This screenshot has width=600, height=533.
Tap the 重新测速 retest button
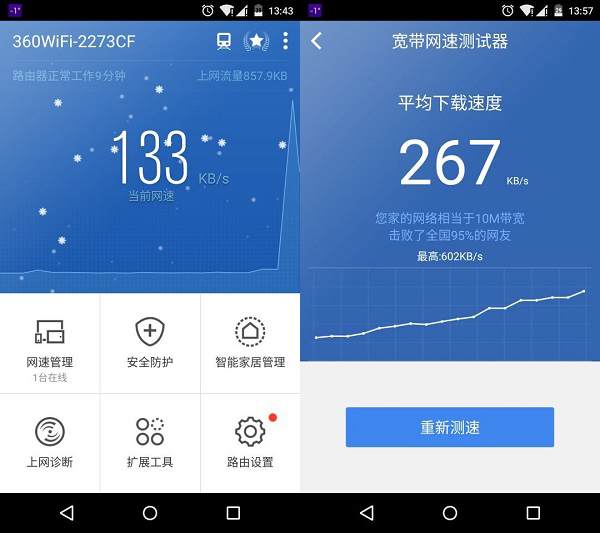coord(450,427)
